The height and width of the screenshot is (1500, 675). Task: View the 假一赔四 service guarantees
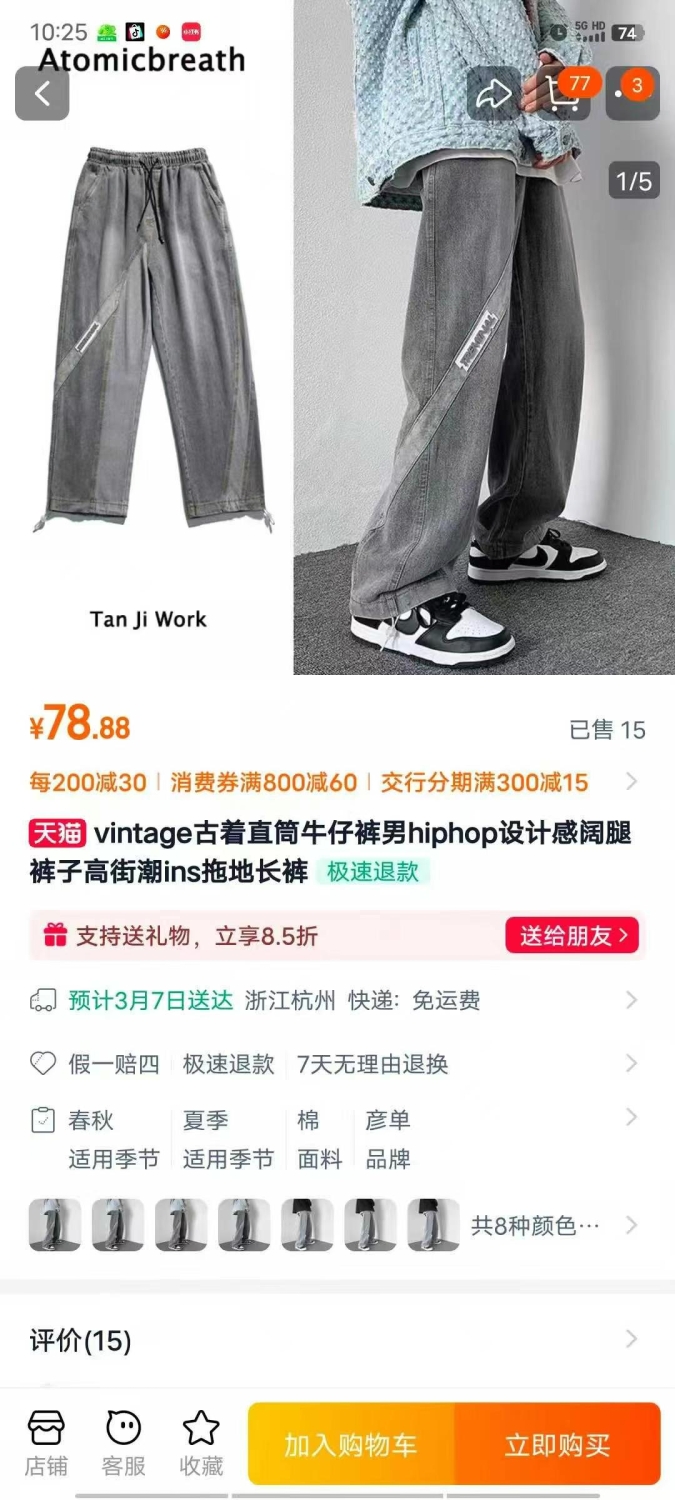pos(337,1064)
